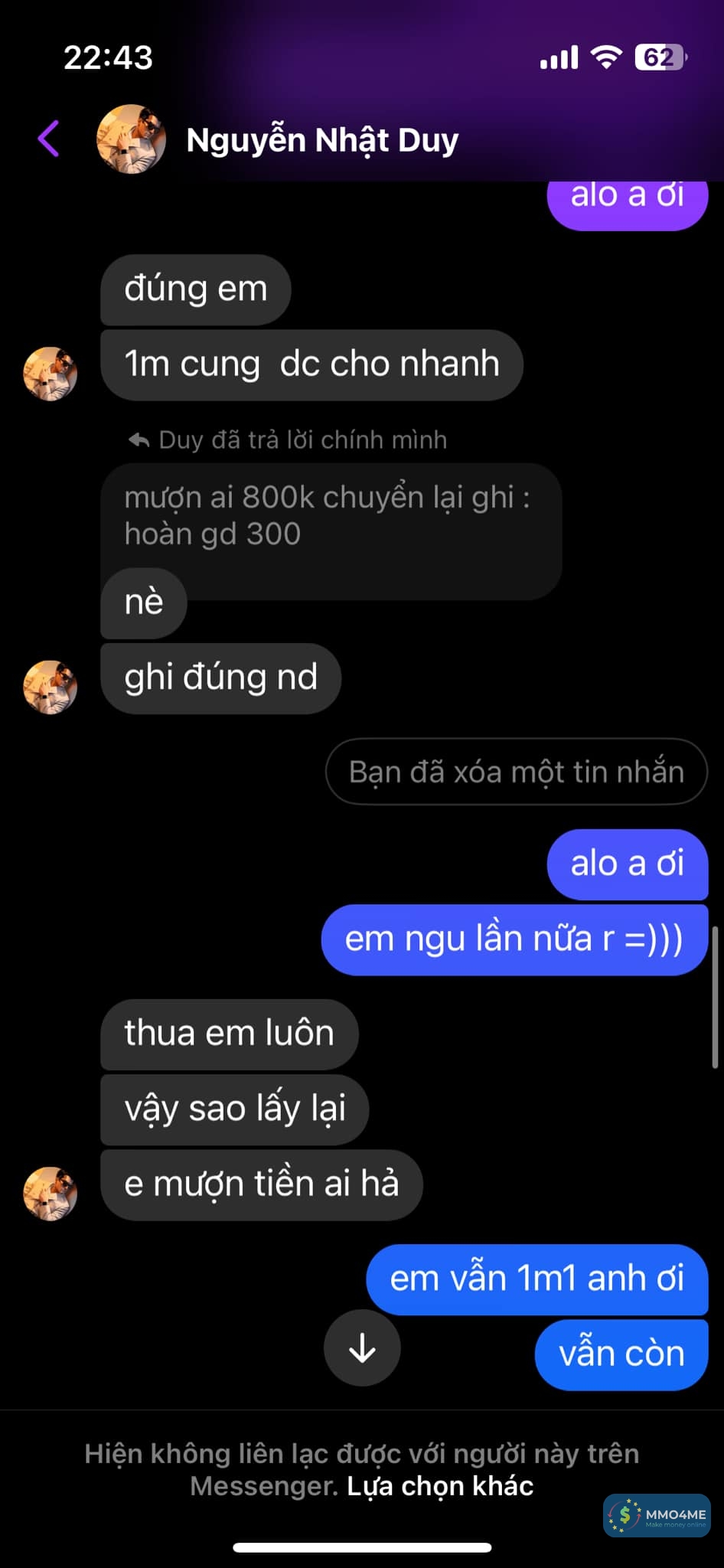Tap the quoted reply "mượn ai 800k chuyển lại"
The image size is (724, 1568).
329,515
